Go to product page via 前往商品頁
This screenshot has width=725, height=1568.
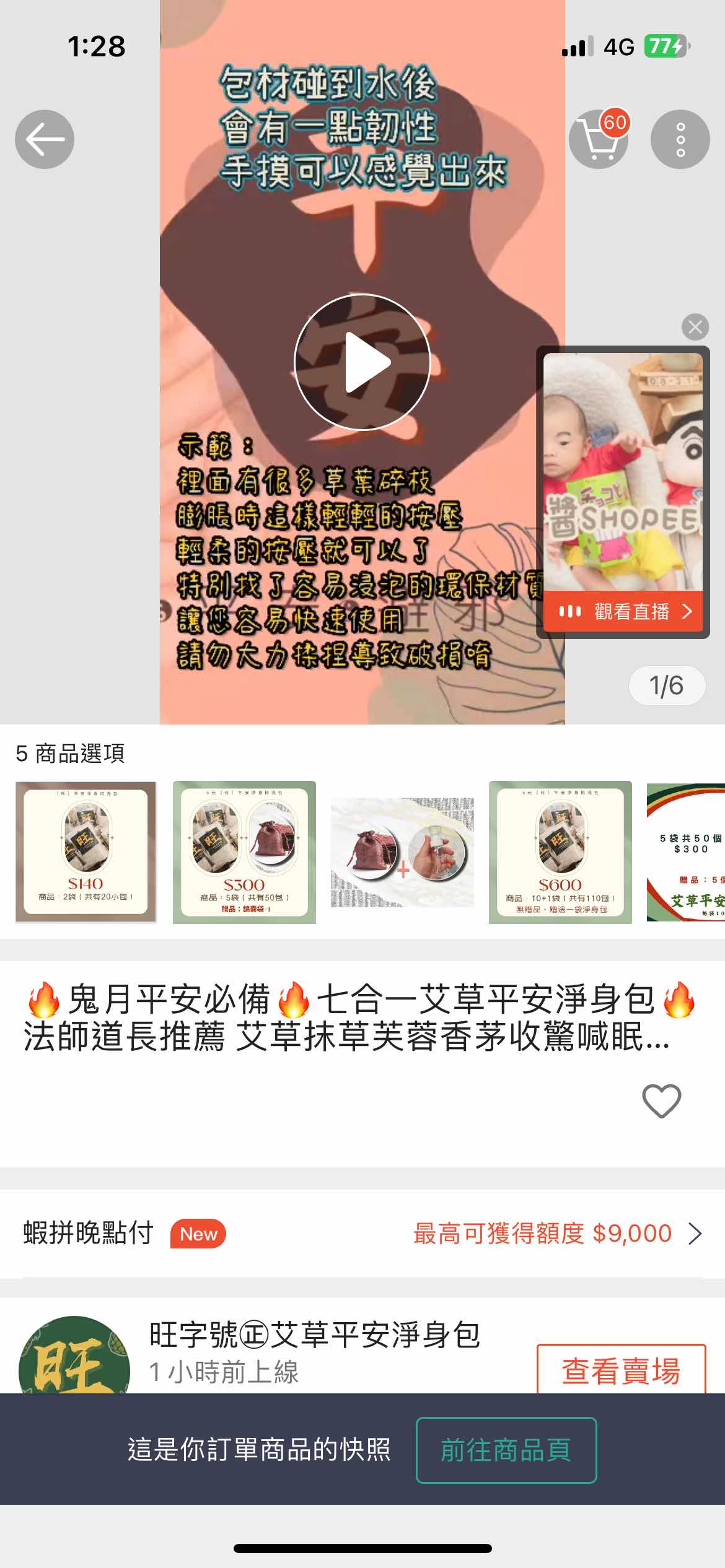click(x=506, y=1450)
